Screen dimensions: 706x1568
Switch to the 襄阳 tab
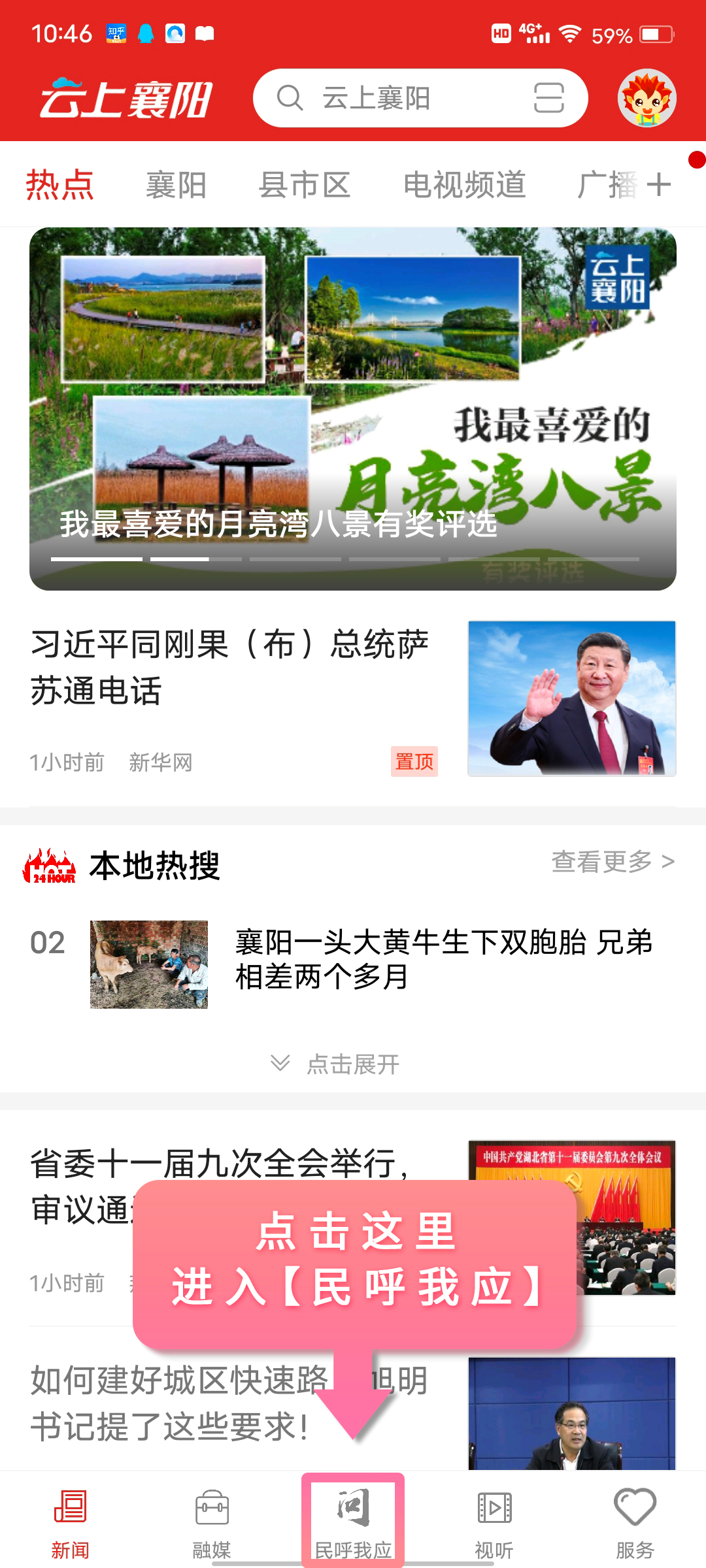(x=176, y=185)
